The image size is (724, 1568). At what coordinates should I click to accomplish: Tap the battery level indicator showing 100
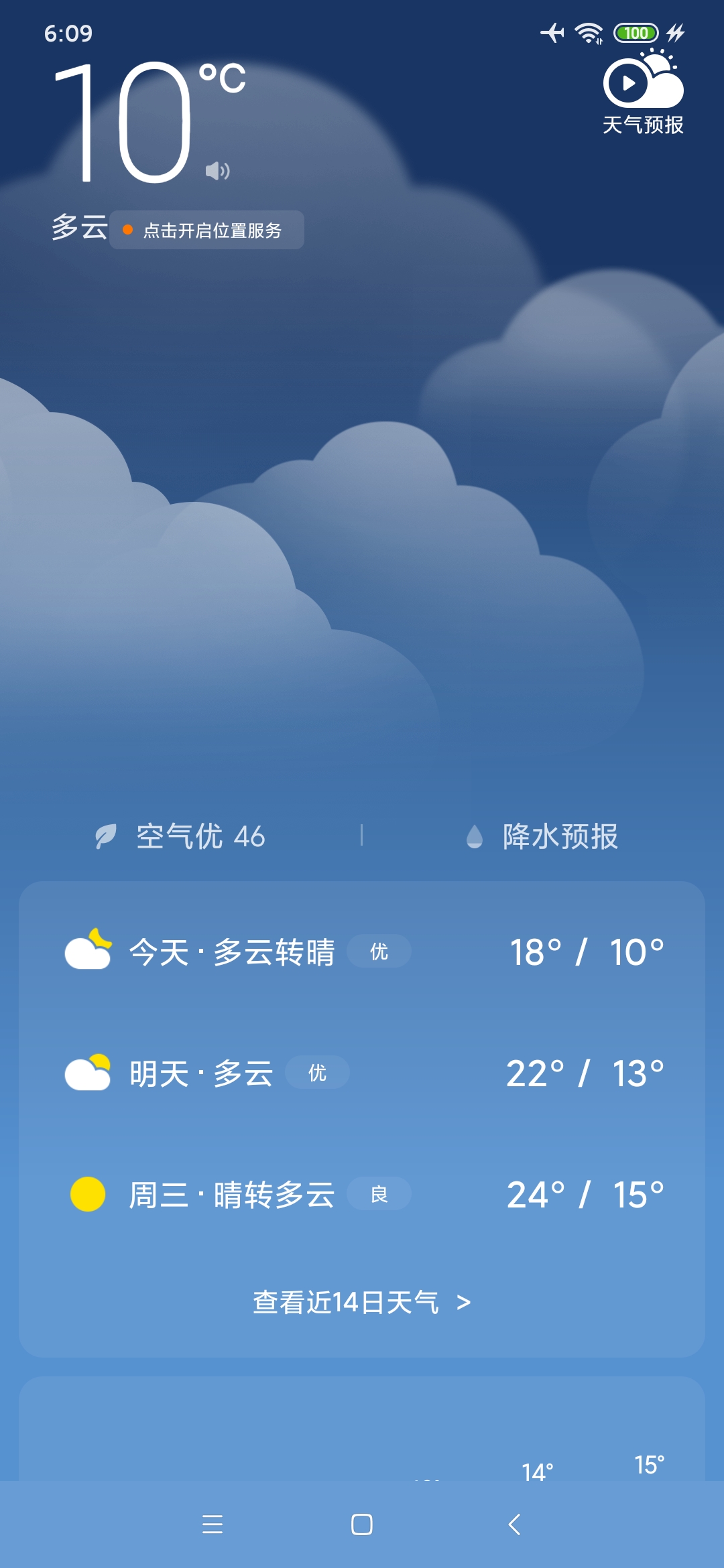636,34
